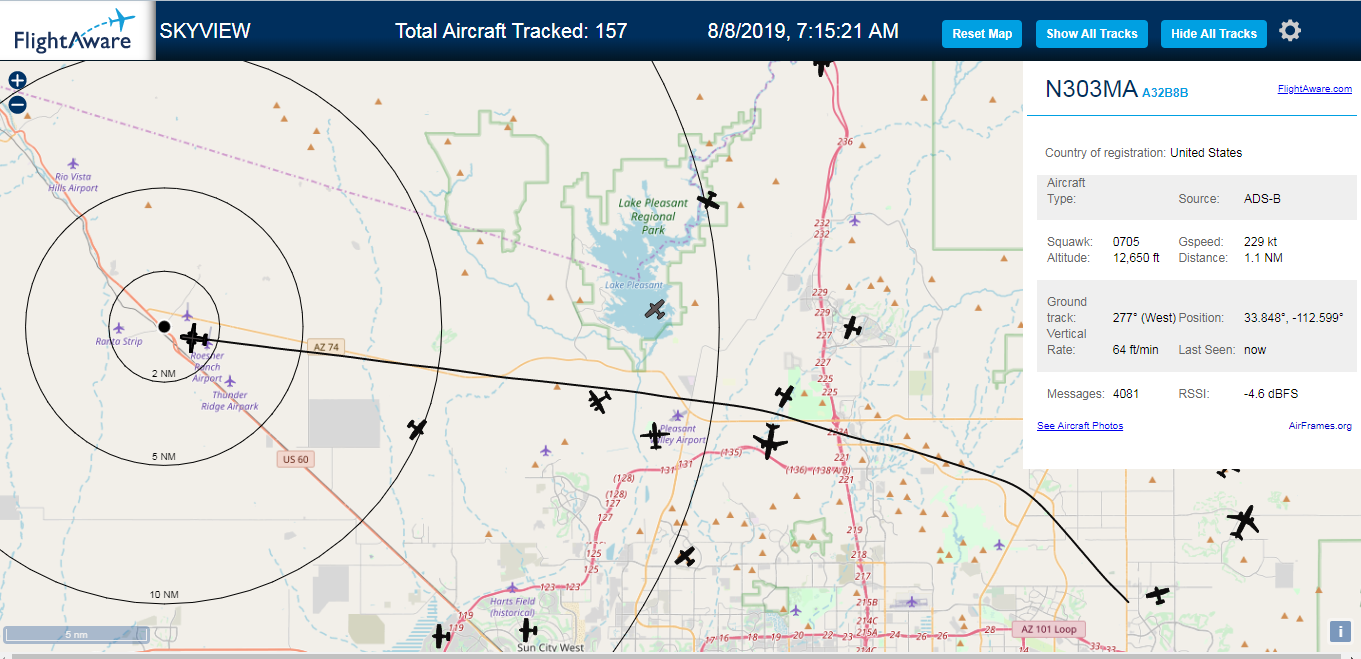Select the gray aircraft over Lake Pleasant
The height and width of the screenshot is (659, 1361).
pyautogui.click(x=655, y=310)
